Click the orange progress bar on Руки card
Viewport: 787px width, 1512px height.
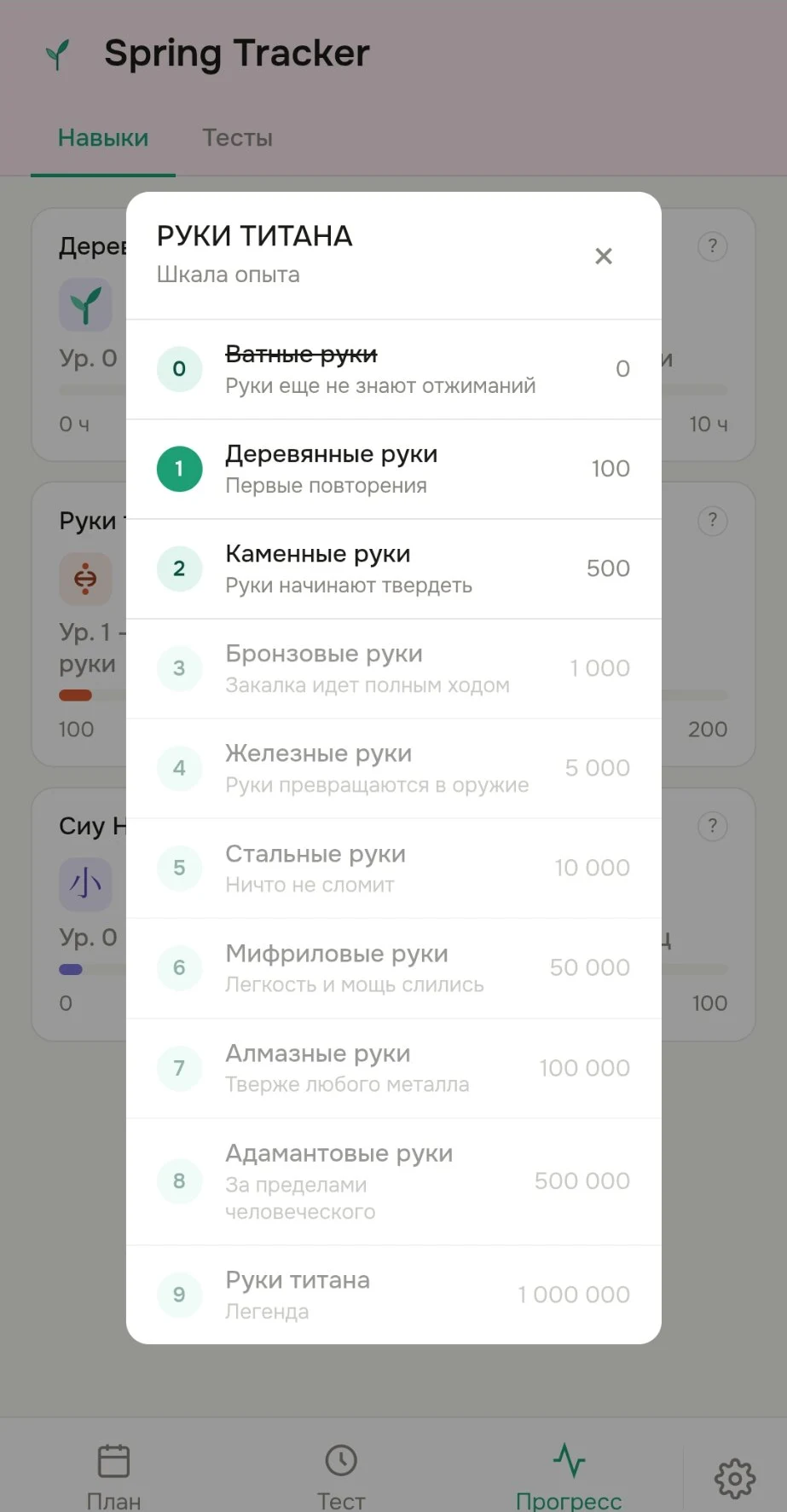(75, 695)
